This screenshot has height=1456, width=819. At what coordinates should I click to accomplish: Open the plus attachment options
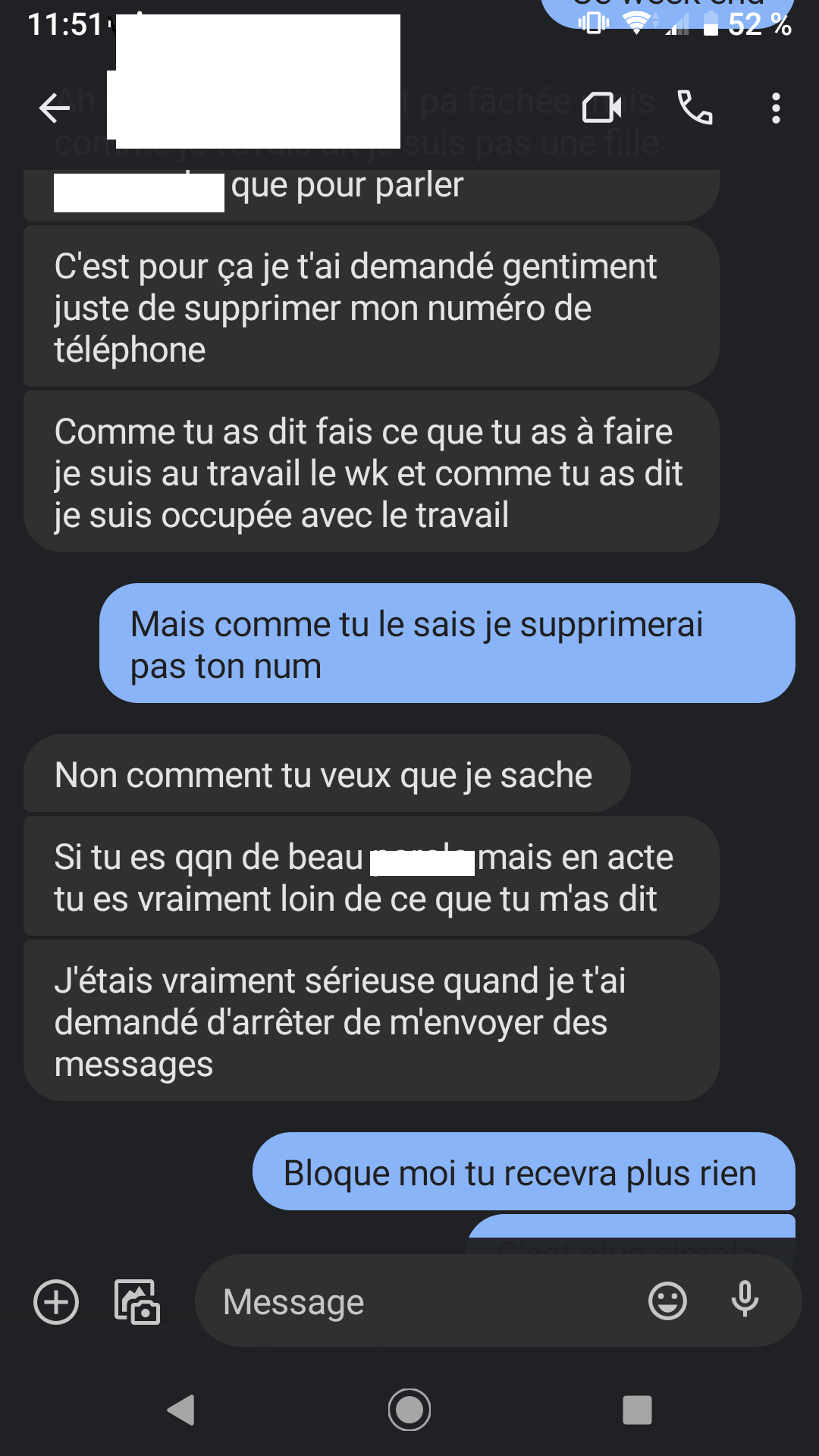tap(56, 1302)
